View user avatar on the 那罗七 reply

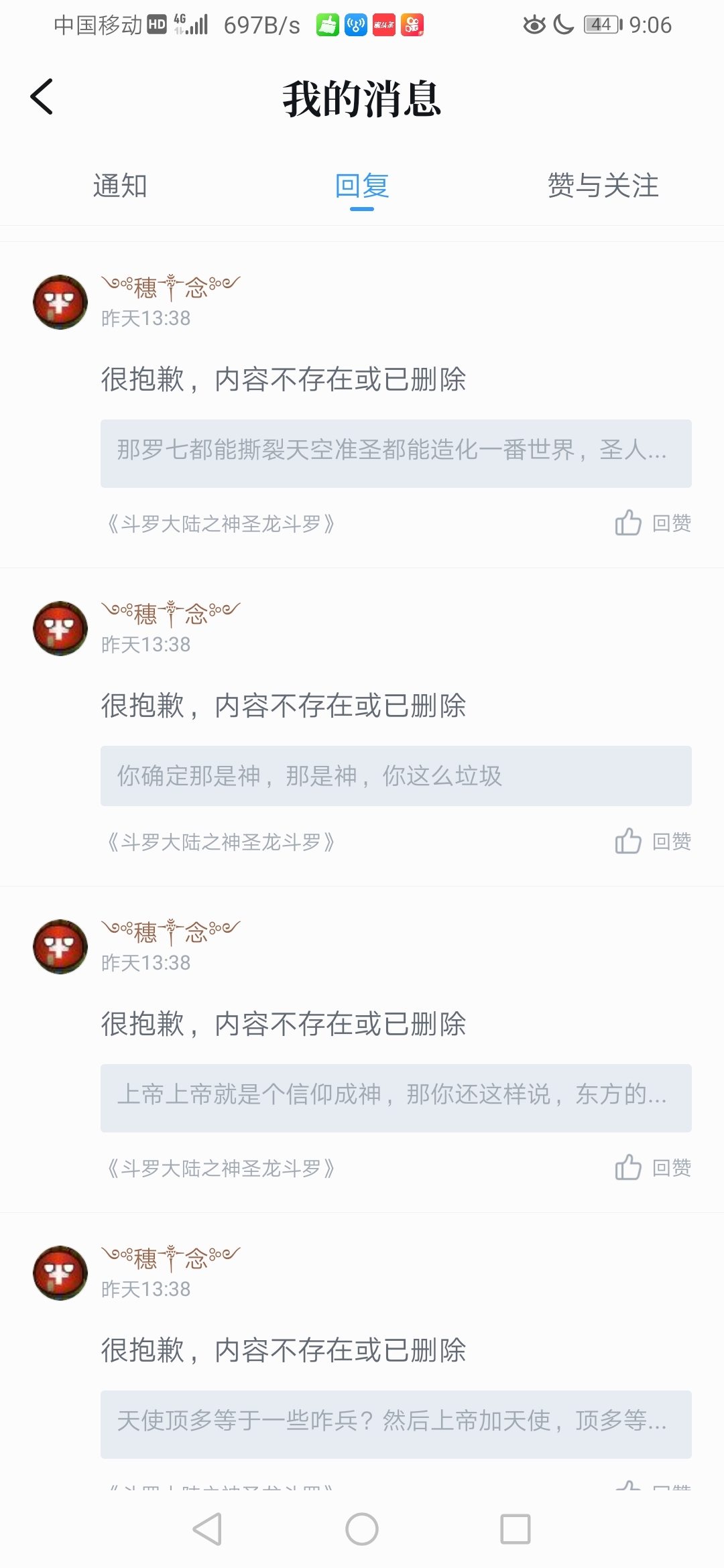(x=60, y=302)
